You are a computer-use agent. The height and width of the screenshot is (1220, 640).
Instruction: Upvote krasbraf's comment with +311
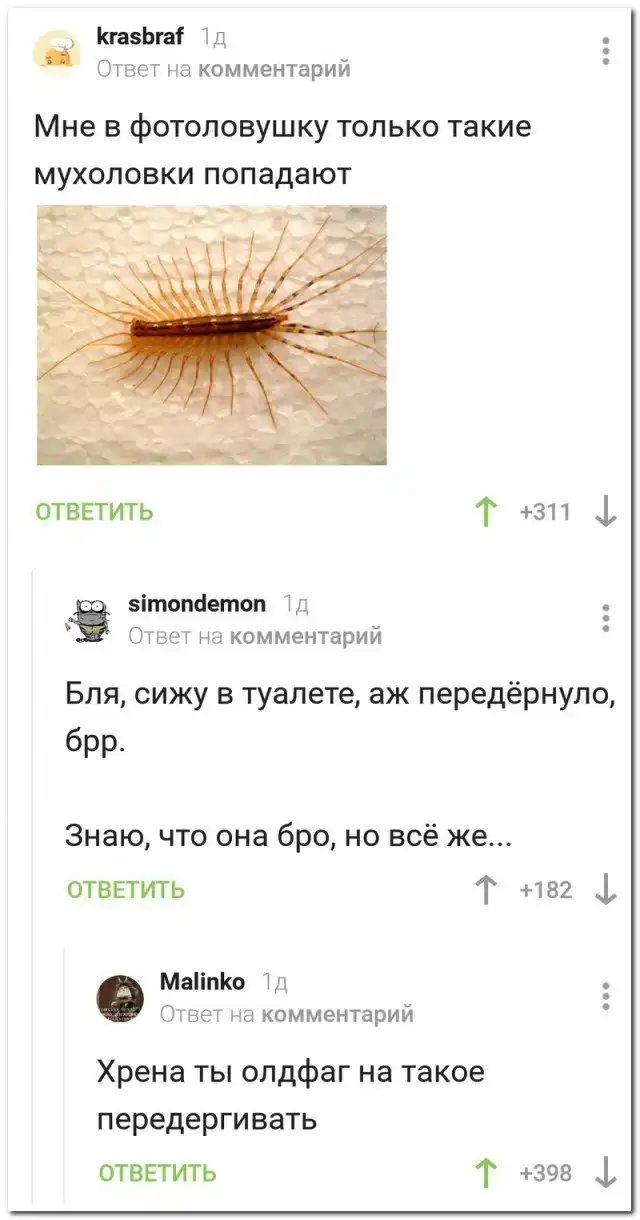[x=486, y=513]
